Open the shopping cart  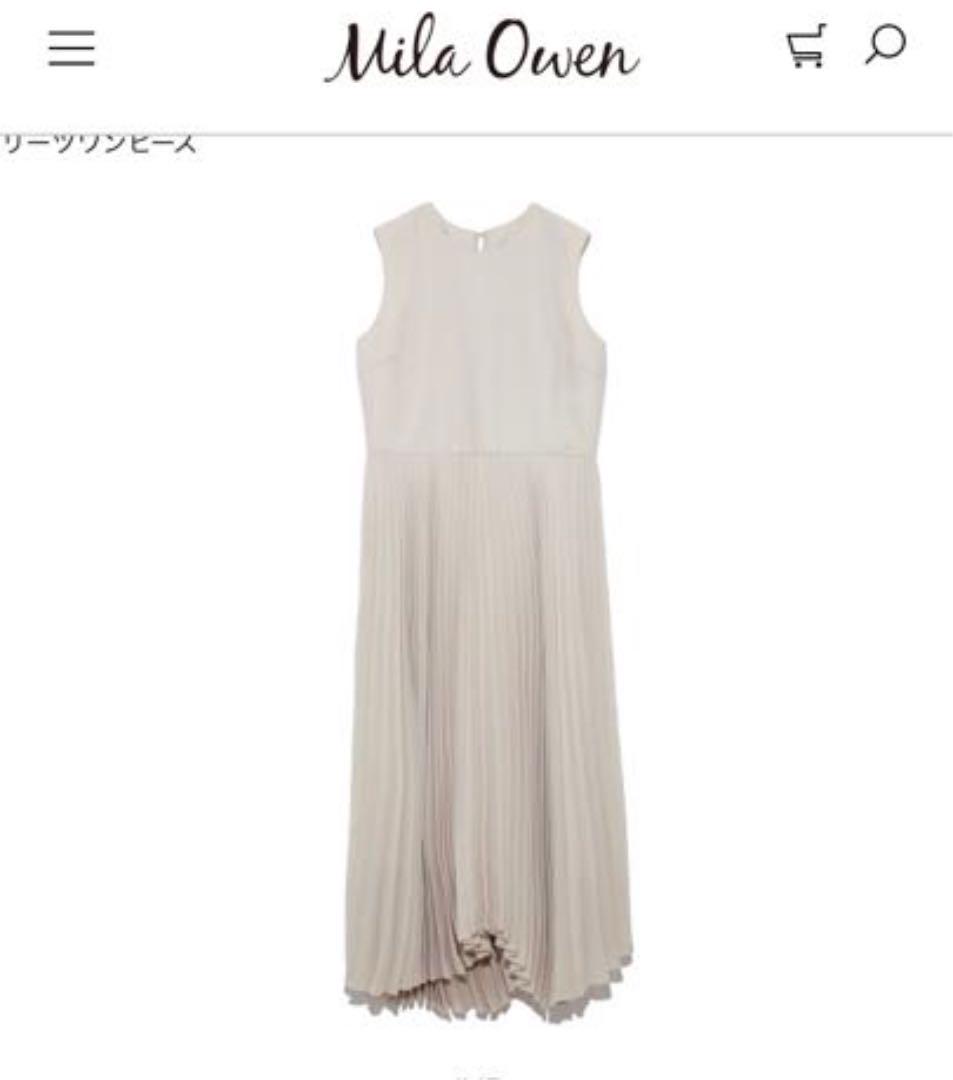point(806,47)
